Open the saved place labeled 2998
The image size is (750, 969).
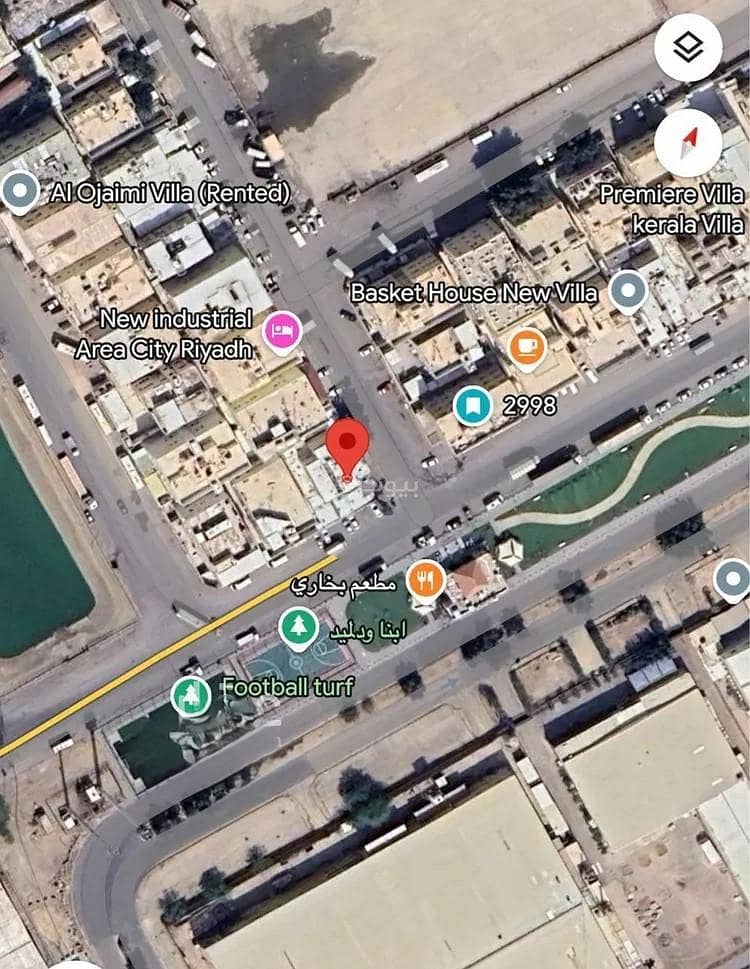point(472,405)
